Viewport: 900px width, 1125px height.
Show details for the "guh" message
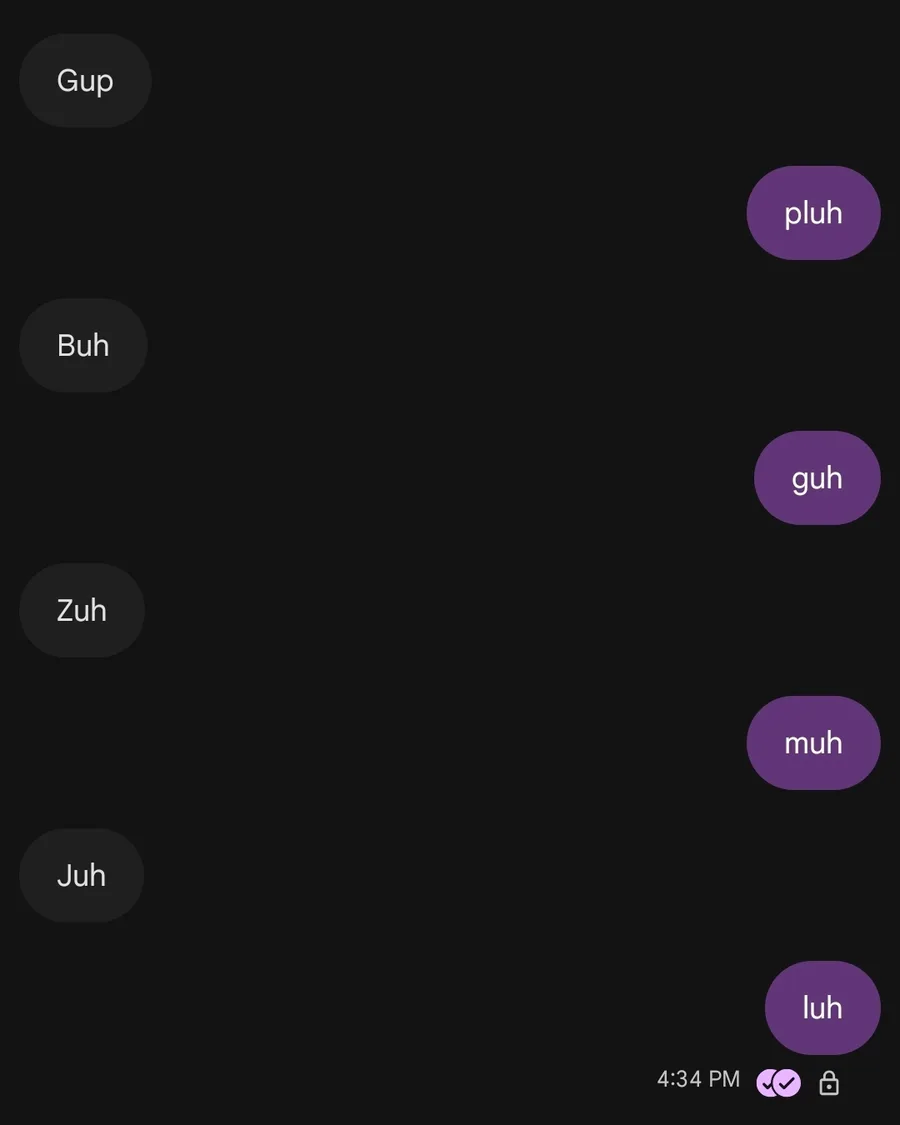point(817,478)
